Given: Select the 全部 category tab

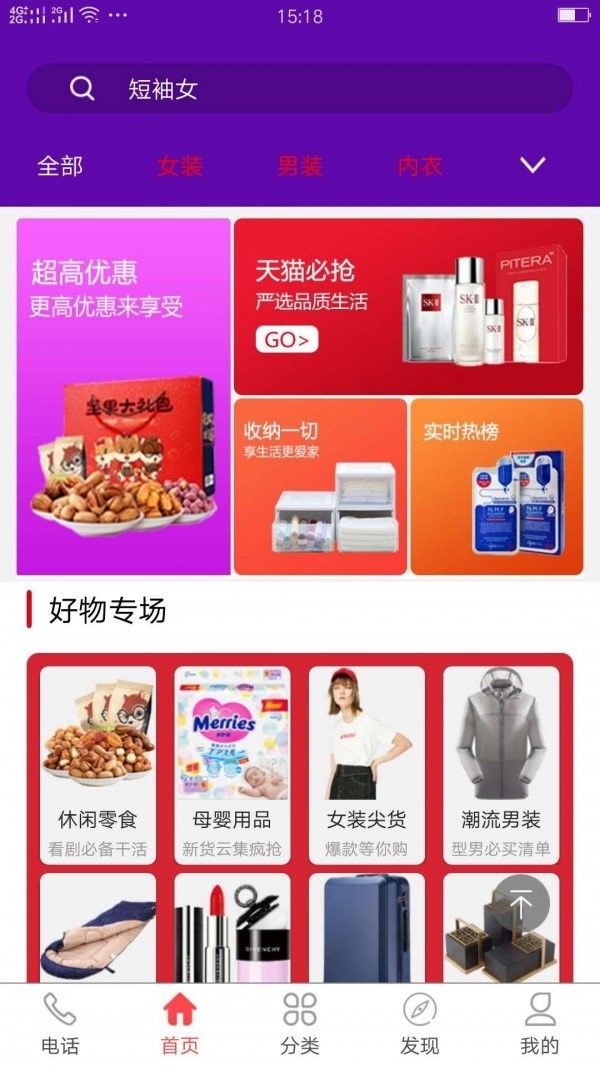Looking at the screenshot, I should coord(60,166).
